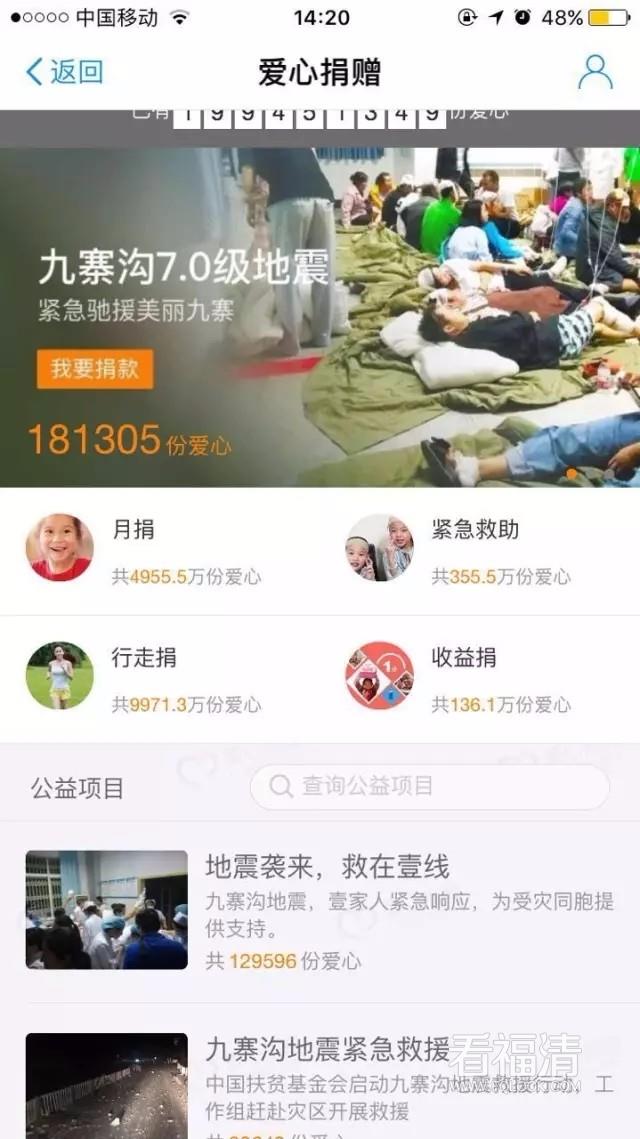Open the 紧急救助 category

480,549
